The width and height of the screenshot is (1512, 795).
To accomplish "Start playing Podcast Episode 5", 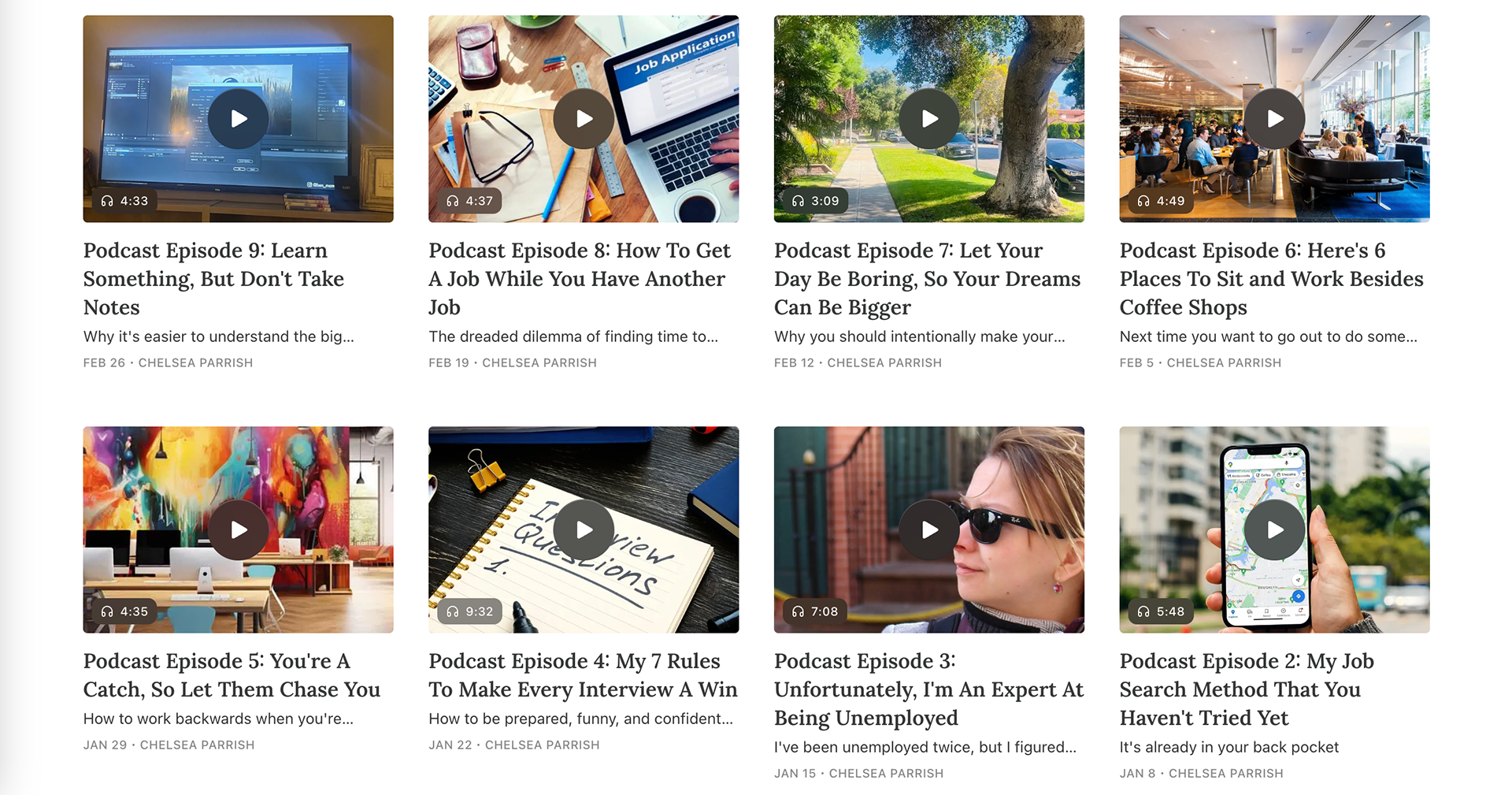I will click(238, 530).
